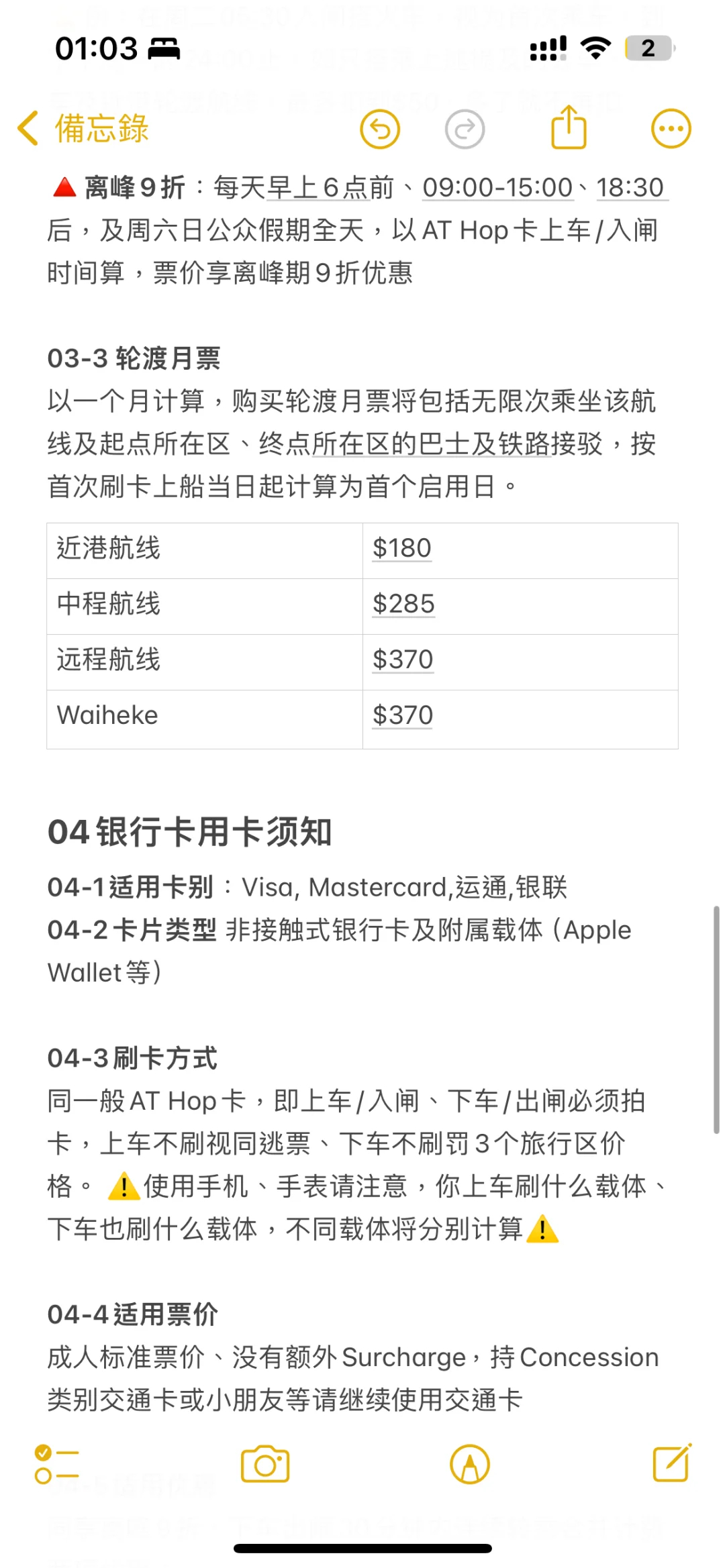
Task: Compose a new note
Action: [672, 1464]
